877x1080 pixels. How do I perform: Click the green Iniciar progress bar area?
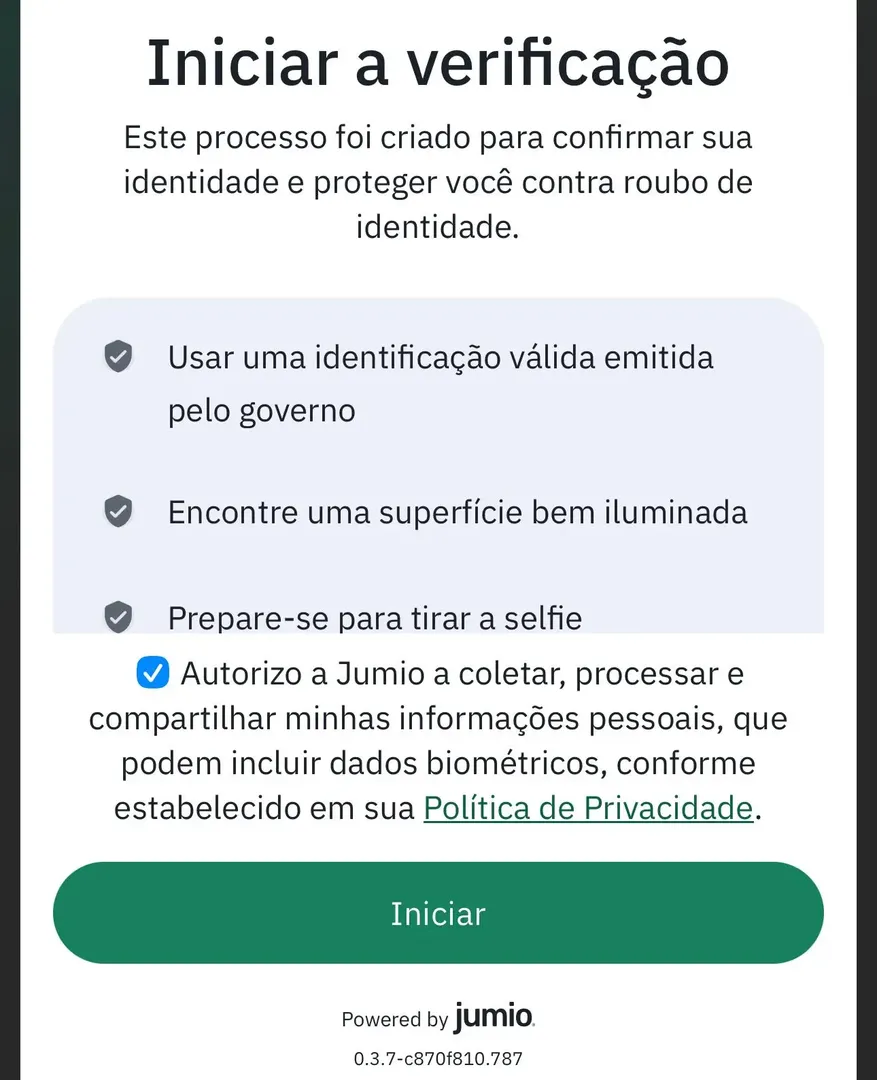(x=437, y=912)
